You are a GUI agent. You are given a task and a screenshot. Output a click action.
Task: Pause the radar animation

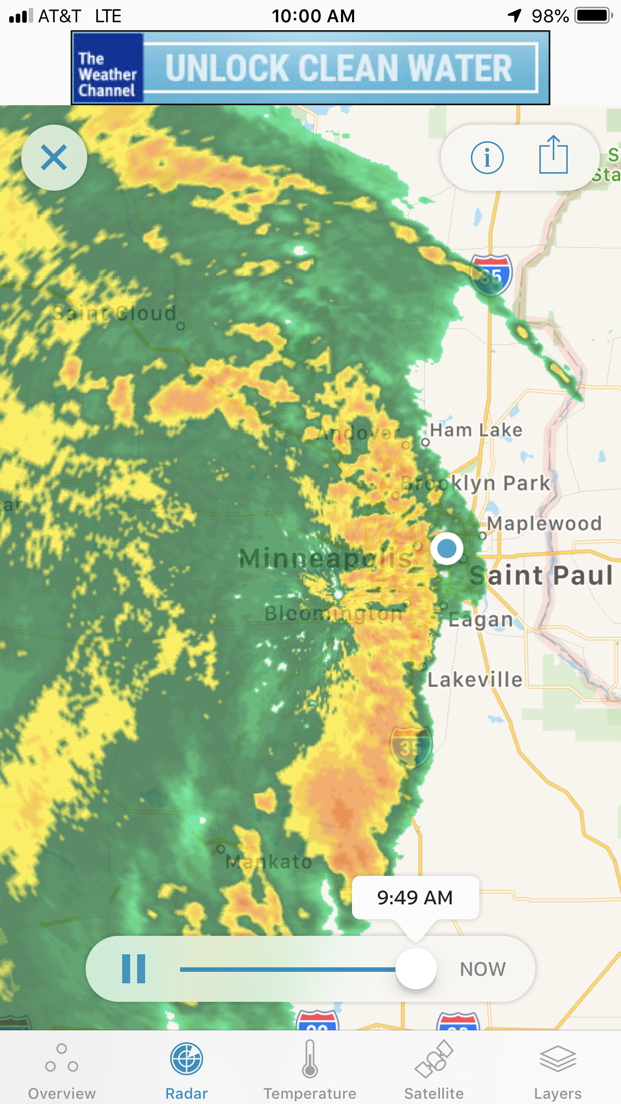pyautogui.click(x=134, y=969)
